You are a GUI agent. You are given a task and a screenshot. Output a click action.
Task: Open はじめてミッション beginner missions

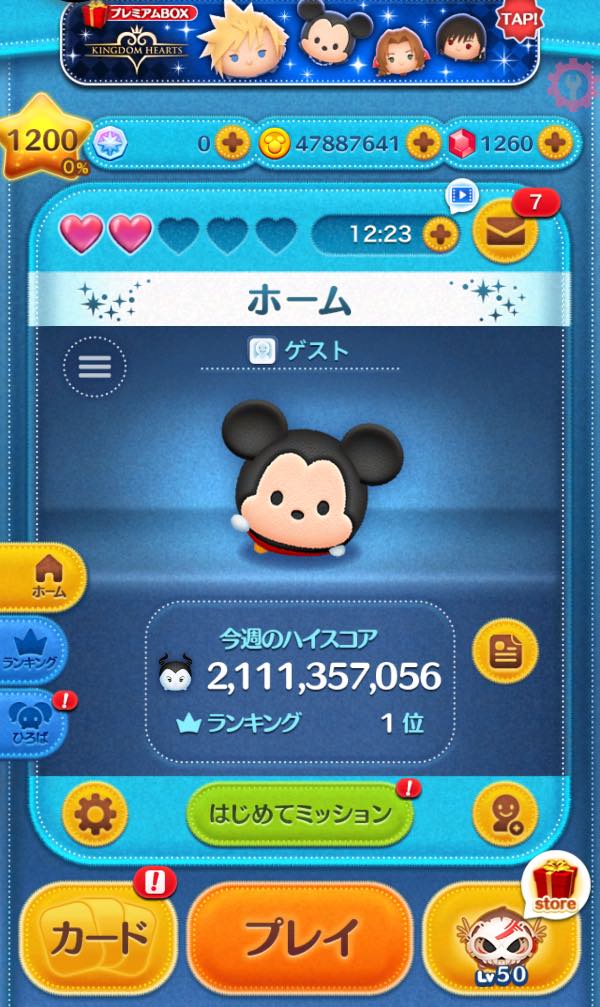[300, 814]
